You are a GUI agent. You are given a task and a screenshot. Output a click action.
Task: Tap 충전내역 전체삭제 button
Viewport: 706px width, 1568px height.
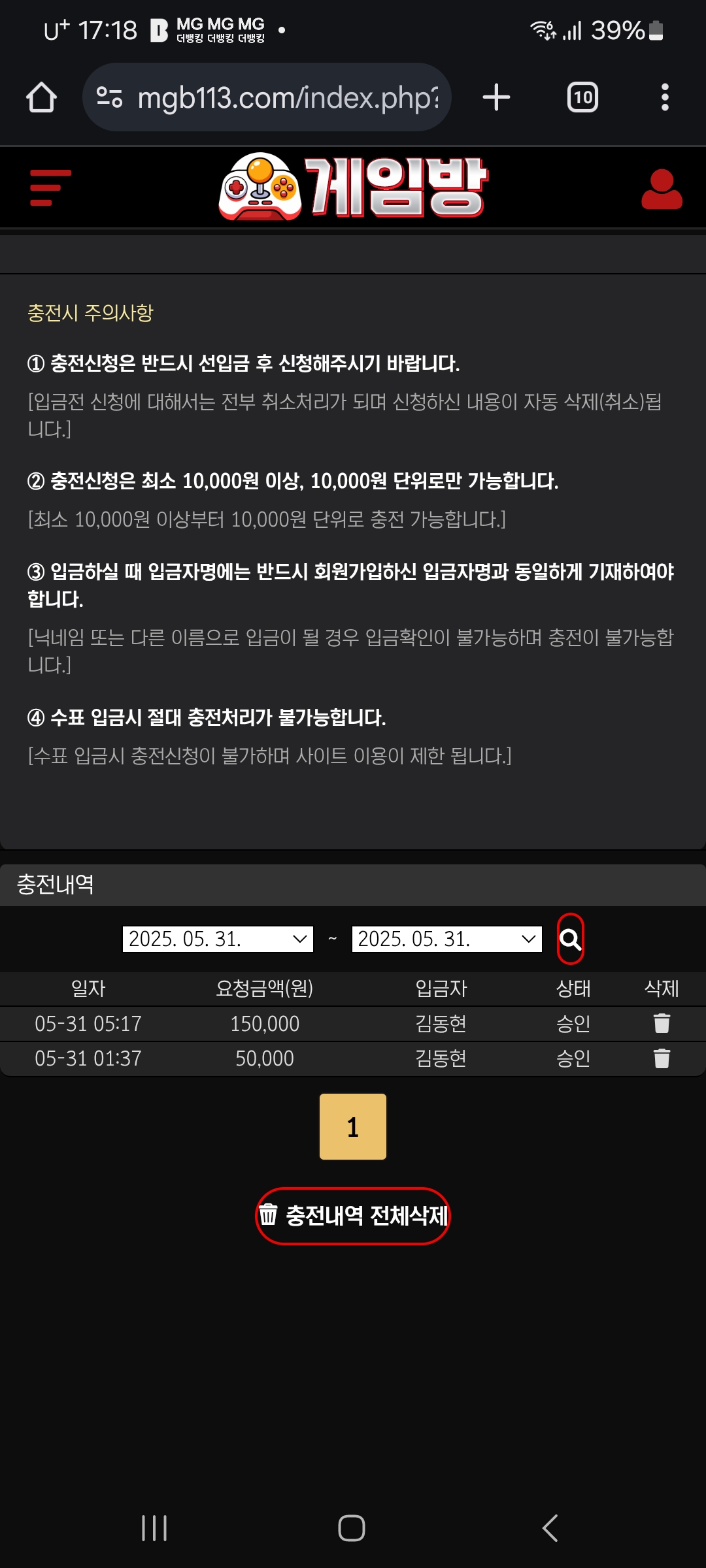tap(353, 1216)
